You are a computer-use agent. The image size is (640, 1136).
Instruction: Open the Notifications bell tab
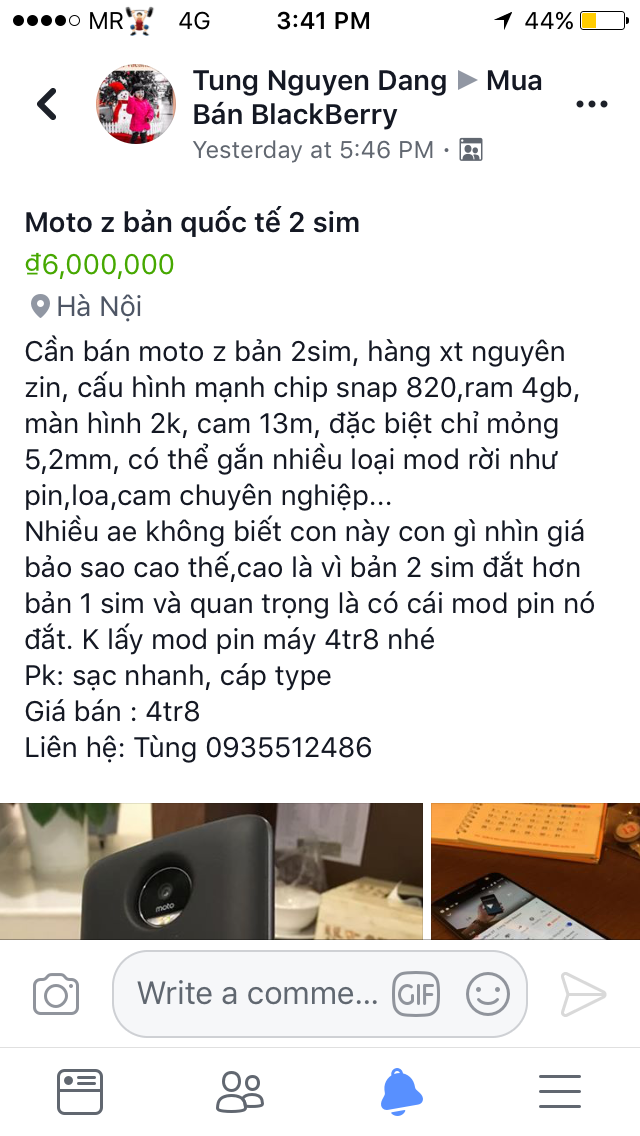[402, 1091]
